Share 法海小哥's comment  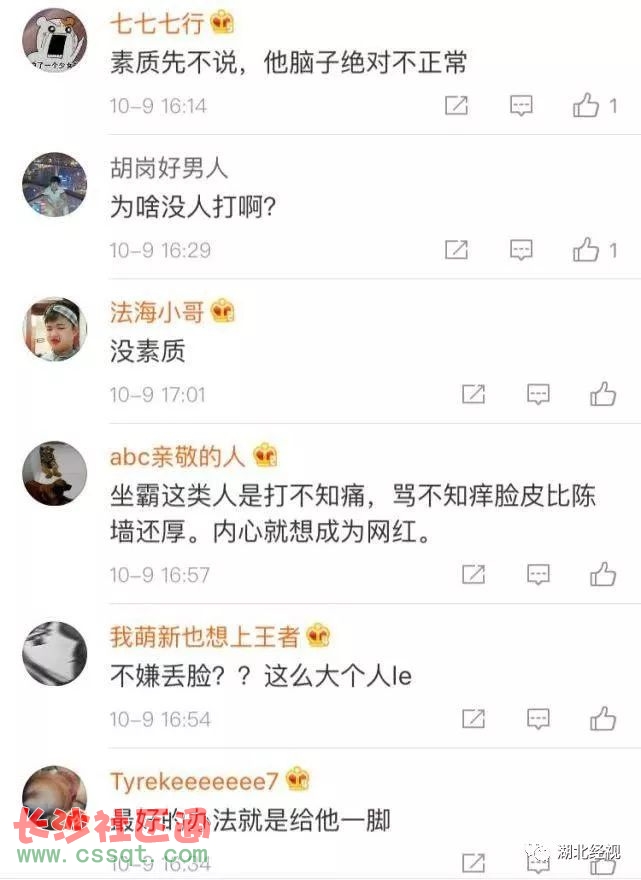coord(473,394)
